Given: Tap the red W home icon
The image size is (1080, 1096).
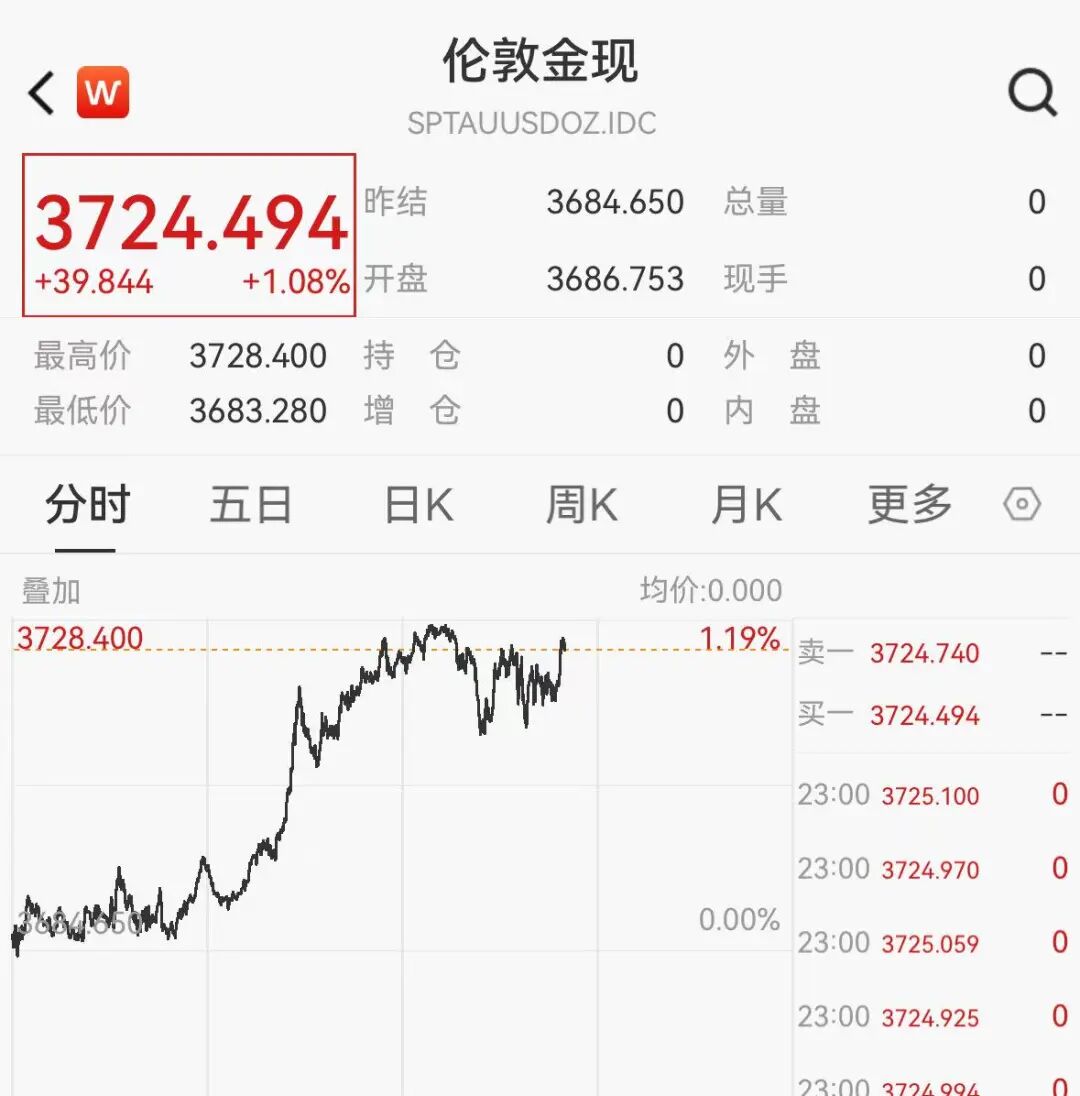Looking at the screenshot, I should click(103, 93).
